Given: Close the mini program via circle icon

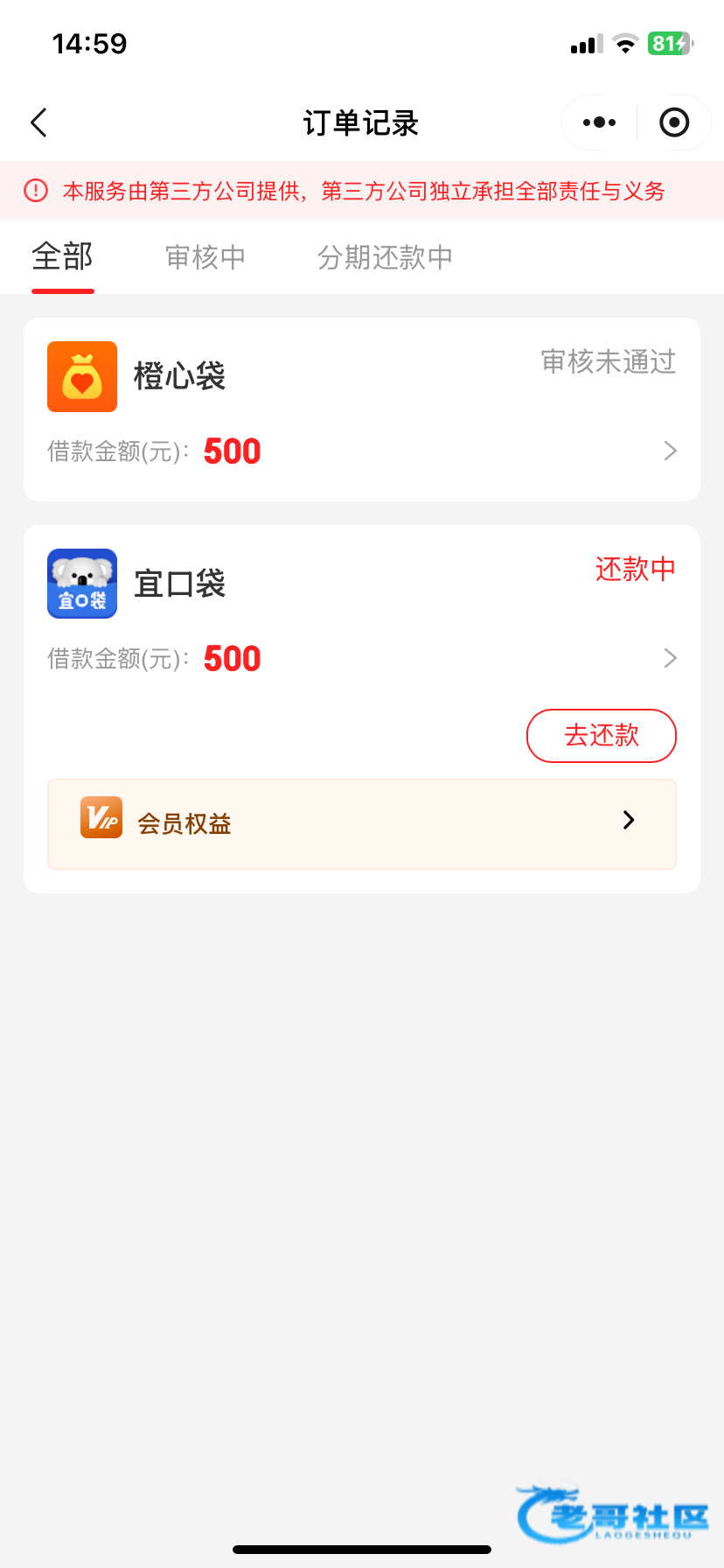Looking at the screenshot, I should (x=674, y=123).
